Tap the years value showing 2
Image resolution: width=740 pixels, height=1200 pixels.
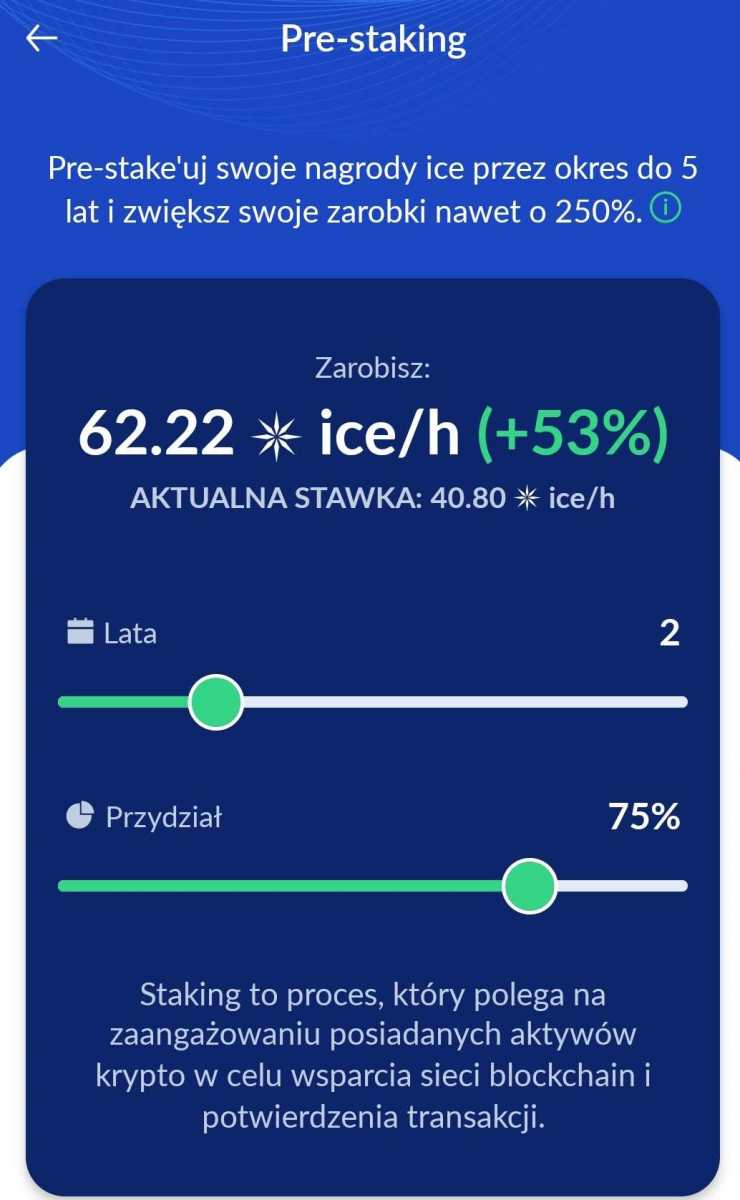point(670,631)
